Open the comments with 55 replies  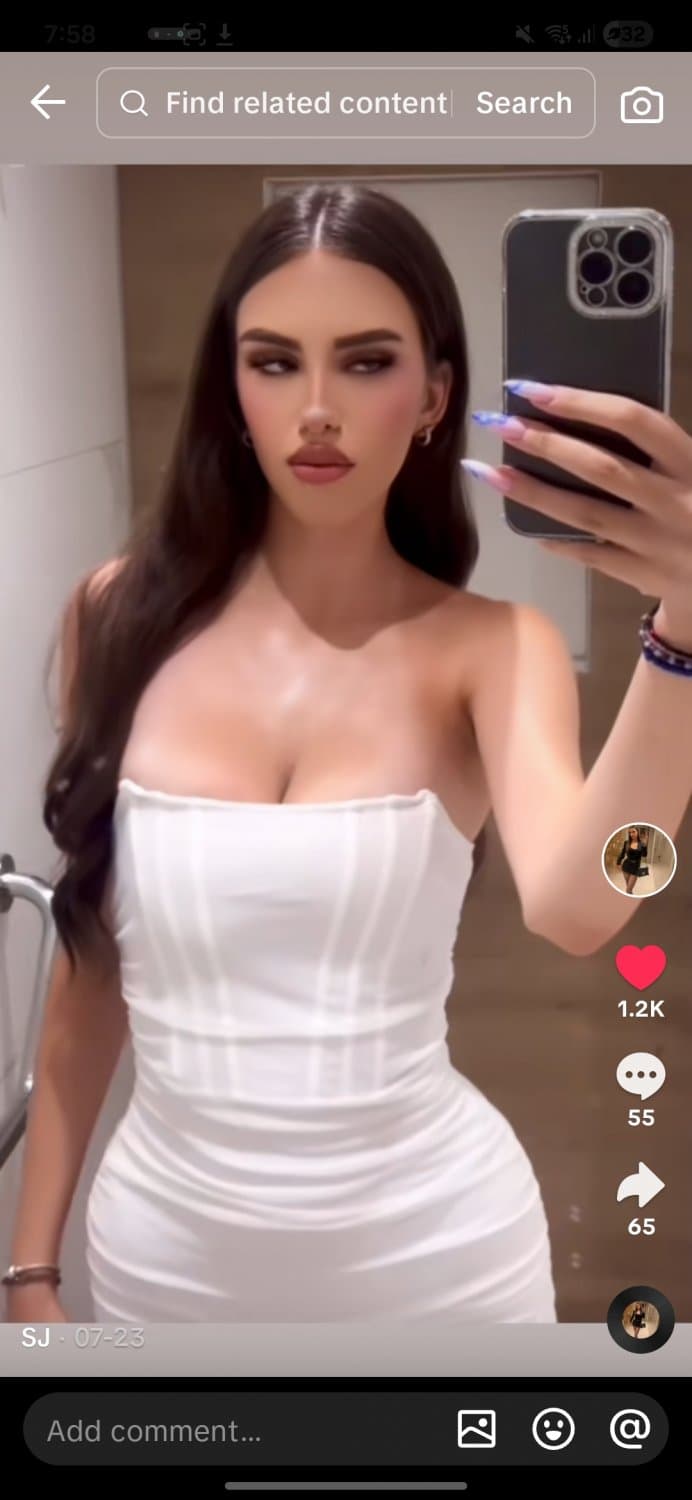click(640, 1076)
